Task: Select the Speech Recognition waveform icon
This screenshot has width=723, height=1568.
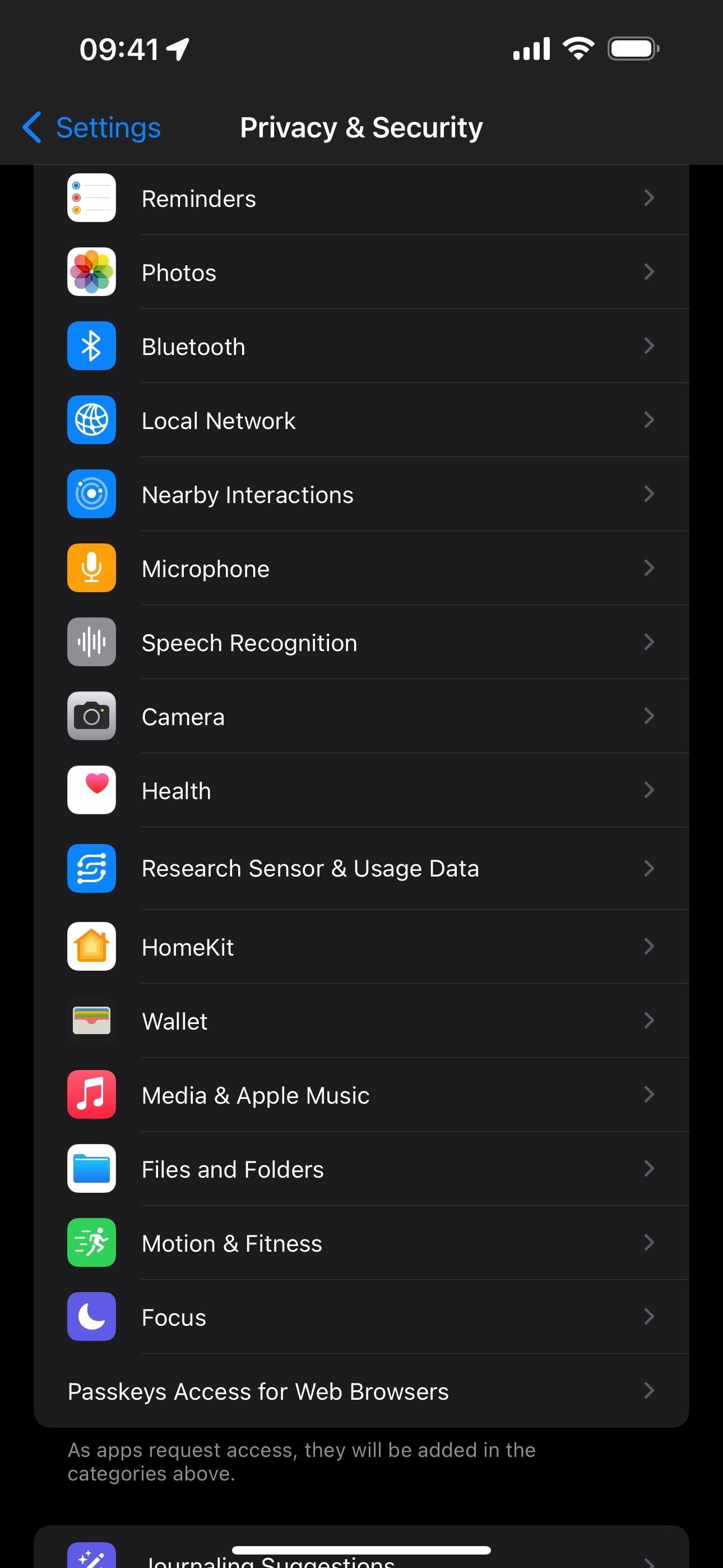Action: [91, 642]
